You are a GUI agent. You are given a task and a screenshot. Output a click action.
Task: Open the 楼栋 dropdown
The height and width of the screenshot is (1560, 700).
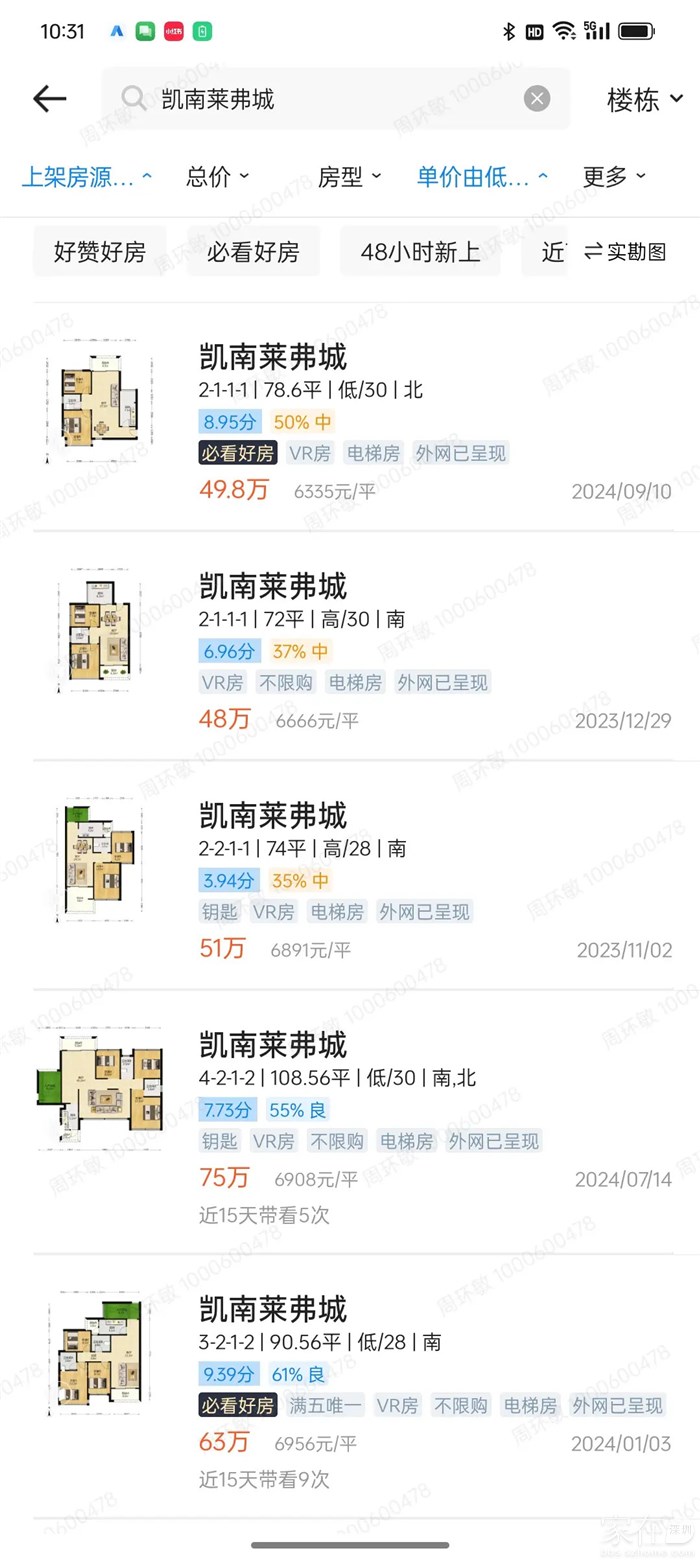point(644,99)
